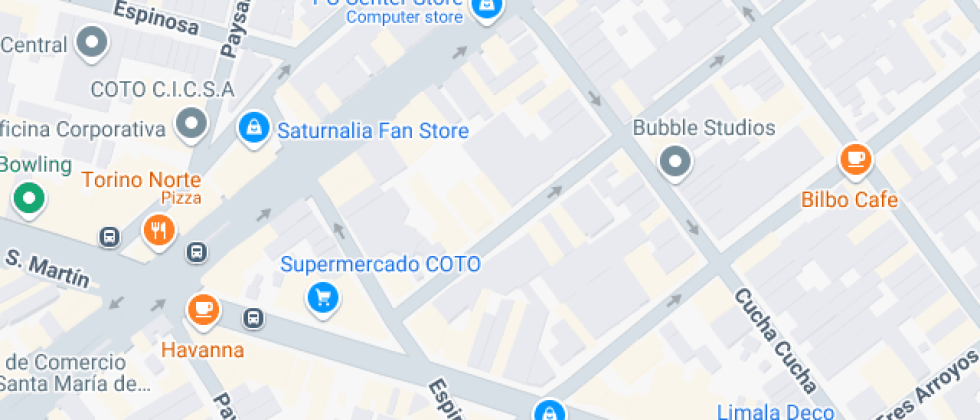View the Bilbo Cafe marker

click(855, 159)
